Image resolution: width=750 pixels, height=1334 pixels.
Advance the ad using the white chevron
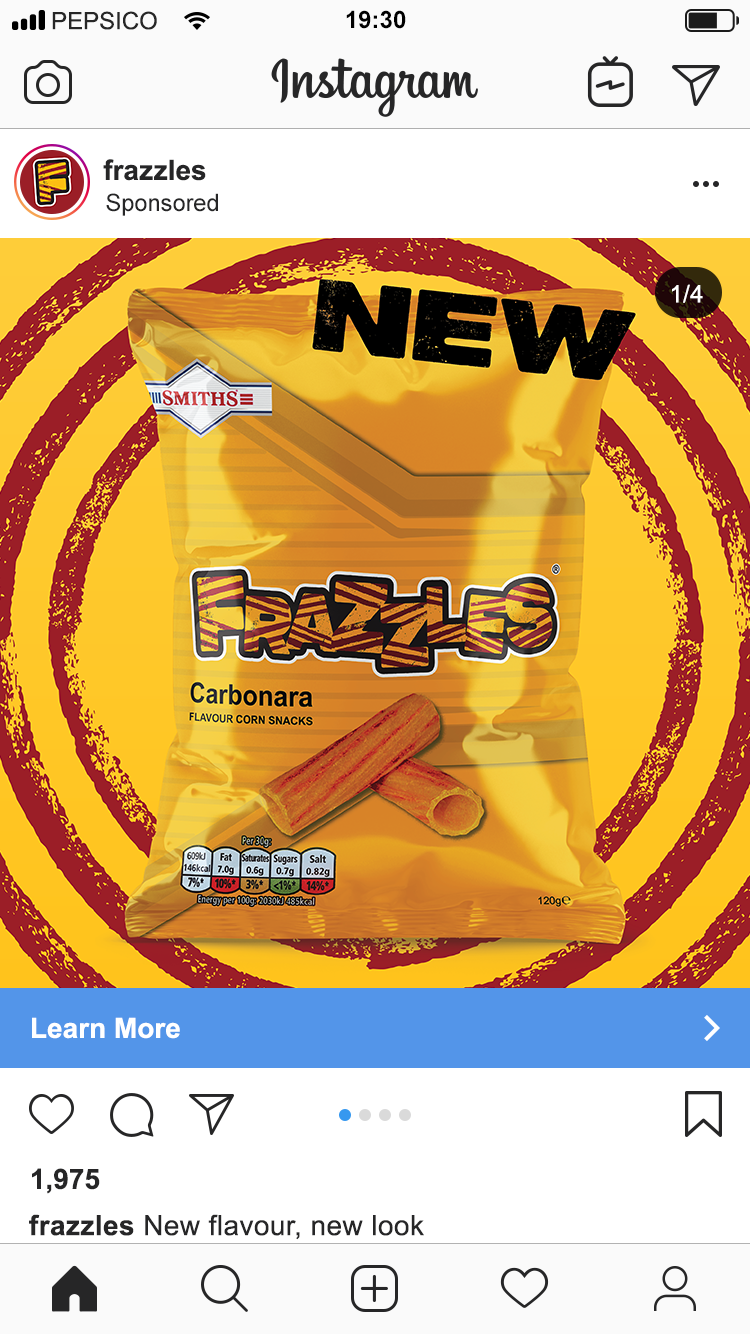coord(711,1027)
